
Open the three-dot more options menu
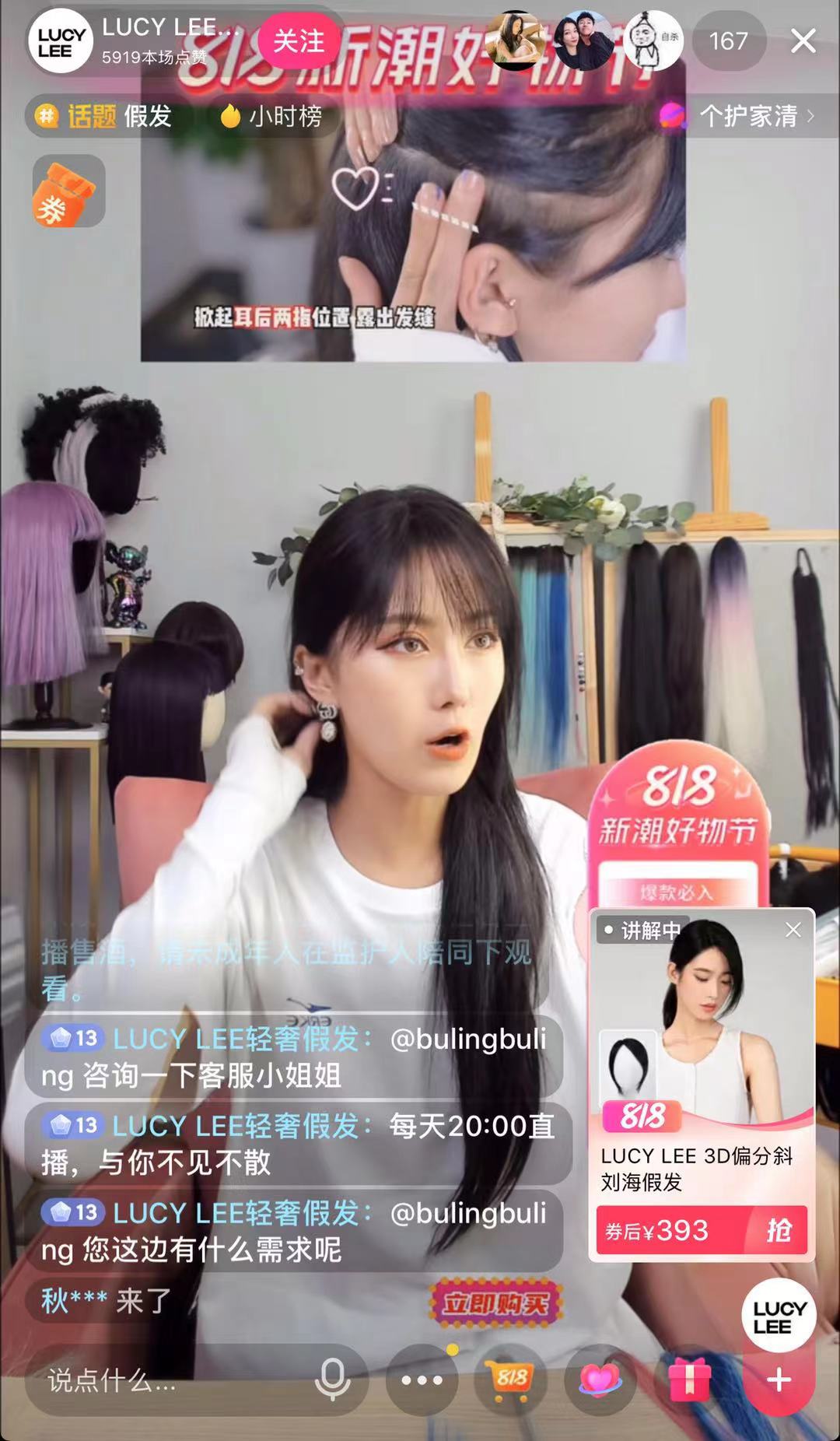point(422,1380)
